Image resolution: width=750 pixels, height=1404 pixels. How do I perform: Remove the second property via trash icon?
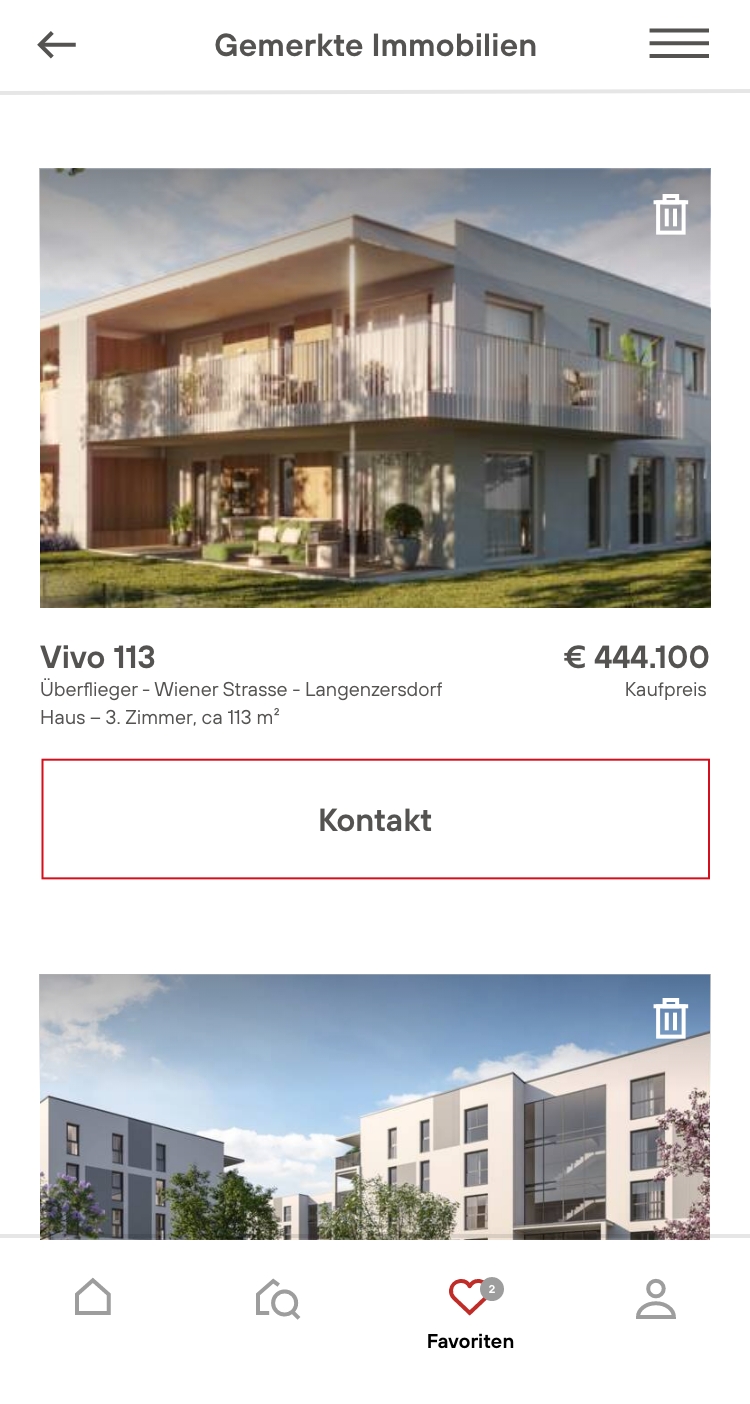click(671, 1019)
